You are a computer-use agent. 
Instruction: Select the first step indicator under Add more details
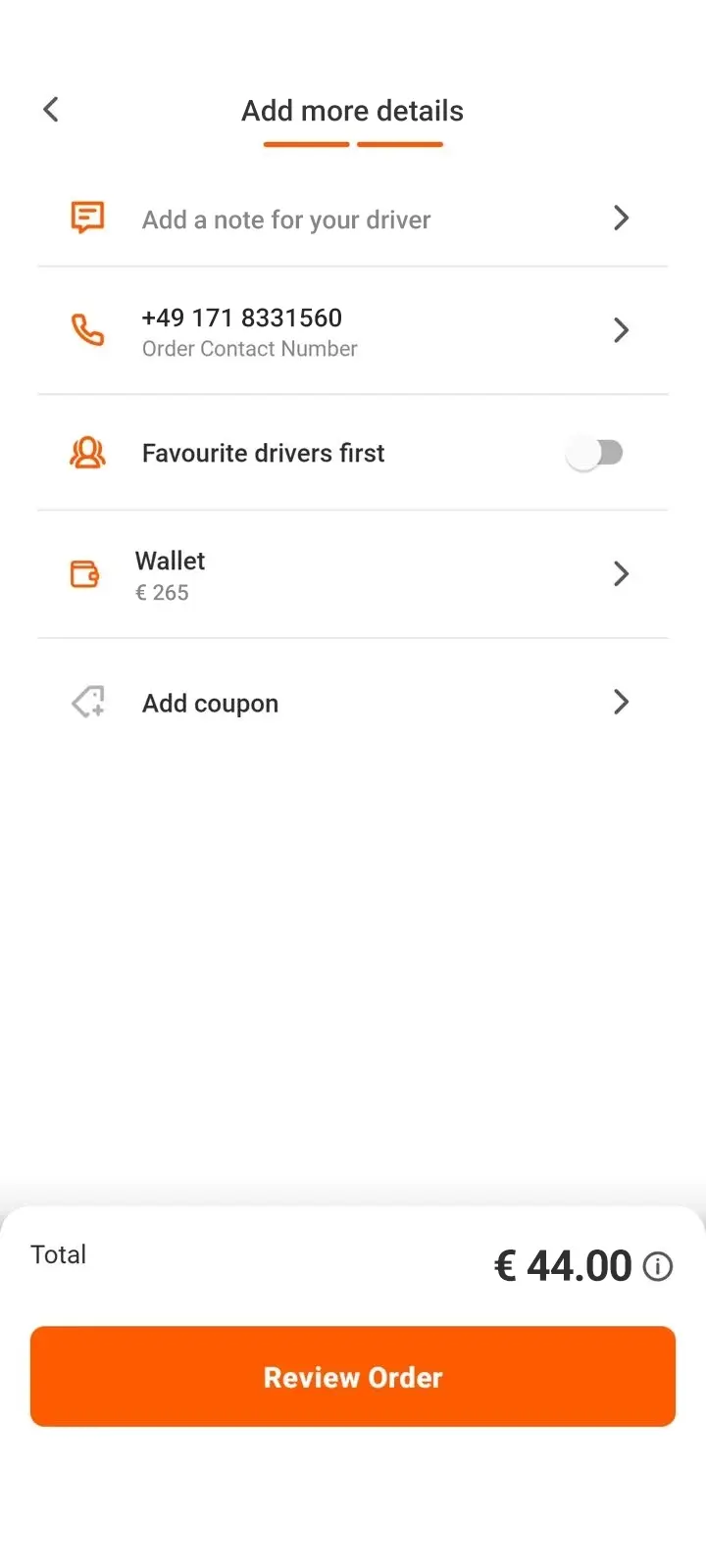pos(305,145)
